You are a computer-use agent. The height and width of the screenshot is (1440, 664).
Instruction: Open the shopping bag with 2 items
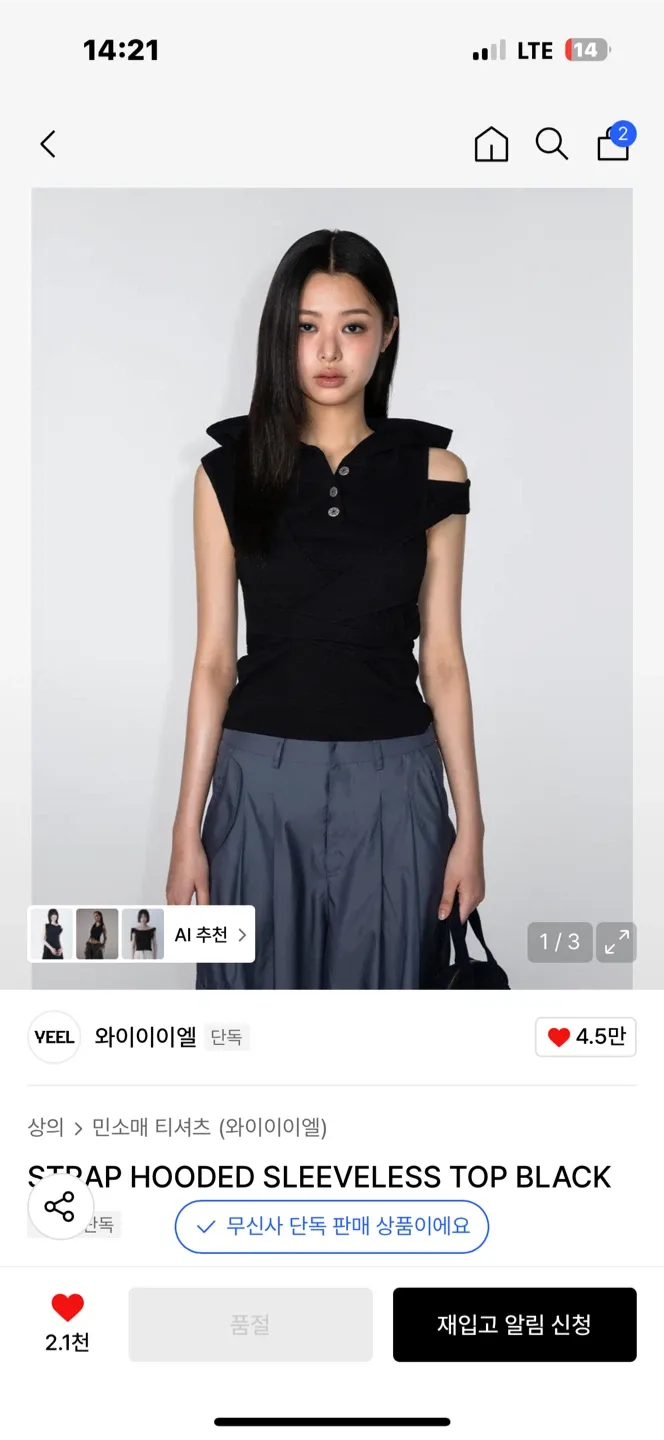614,144
